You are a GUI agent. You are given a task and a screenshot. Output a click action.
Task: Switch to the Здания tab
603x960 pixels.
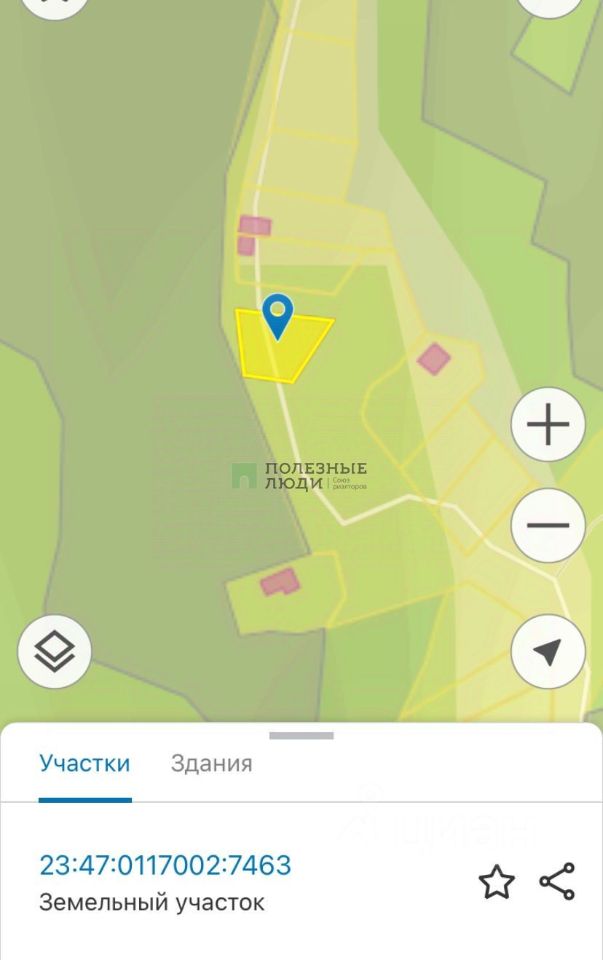(x=211, y=764)
